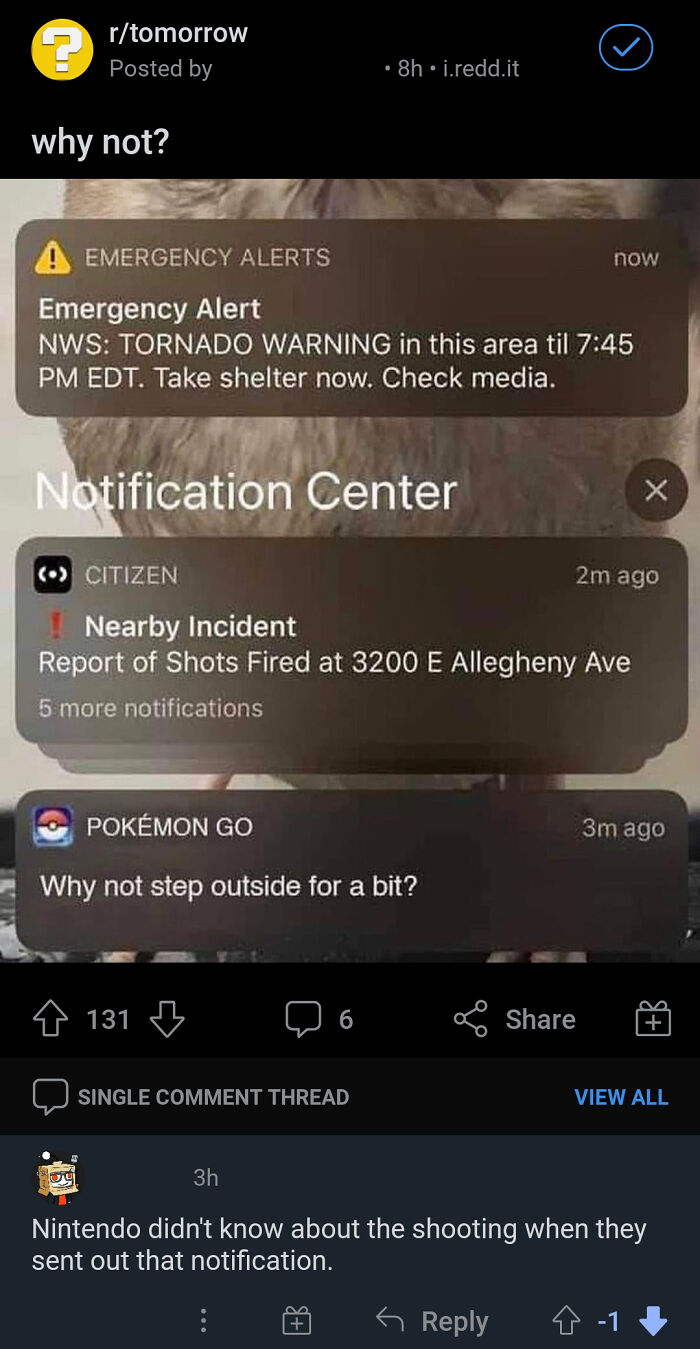
Task: View all comments
Action: (621, 1097)
